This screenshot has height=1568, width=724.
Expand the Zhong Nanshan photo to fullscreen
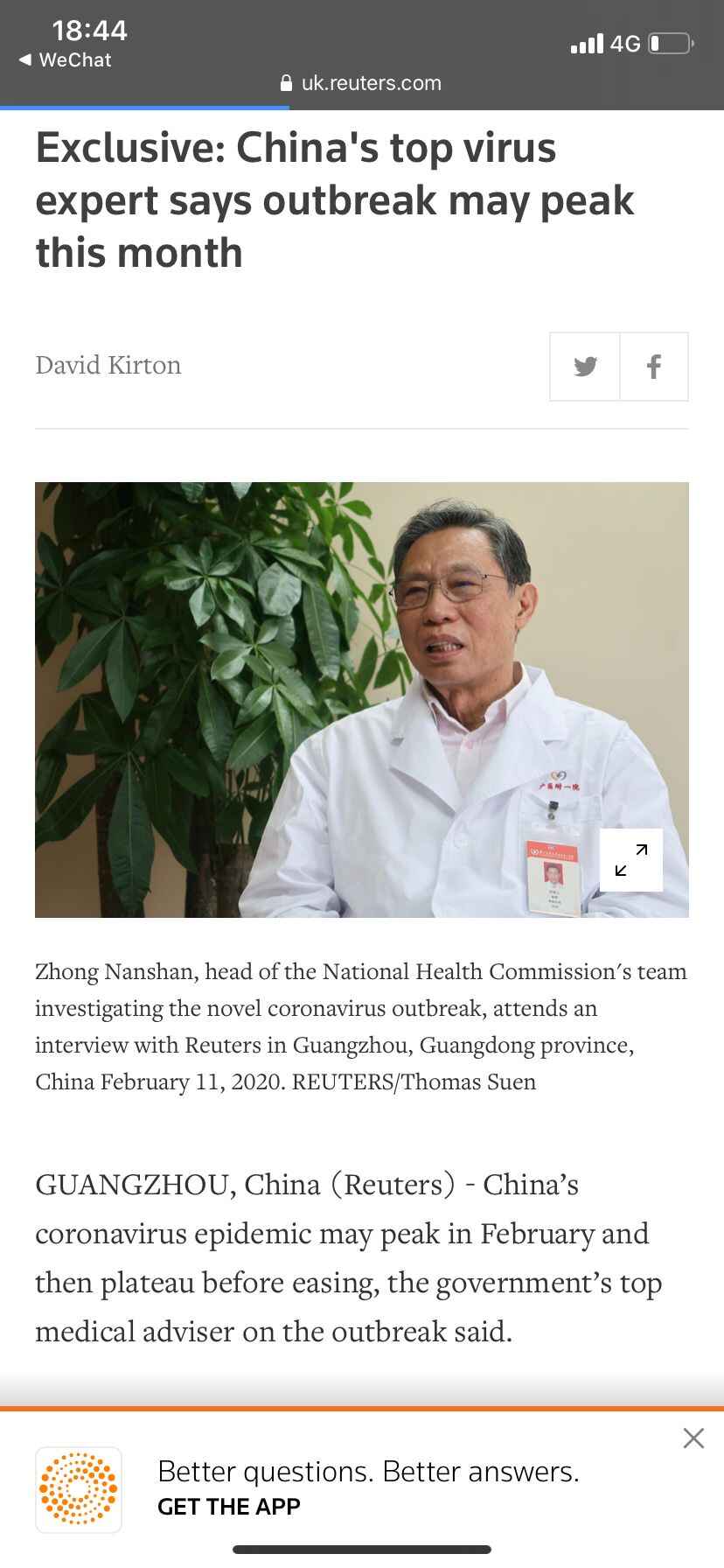pyautogui.click(x=631, y=859)
